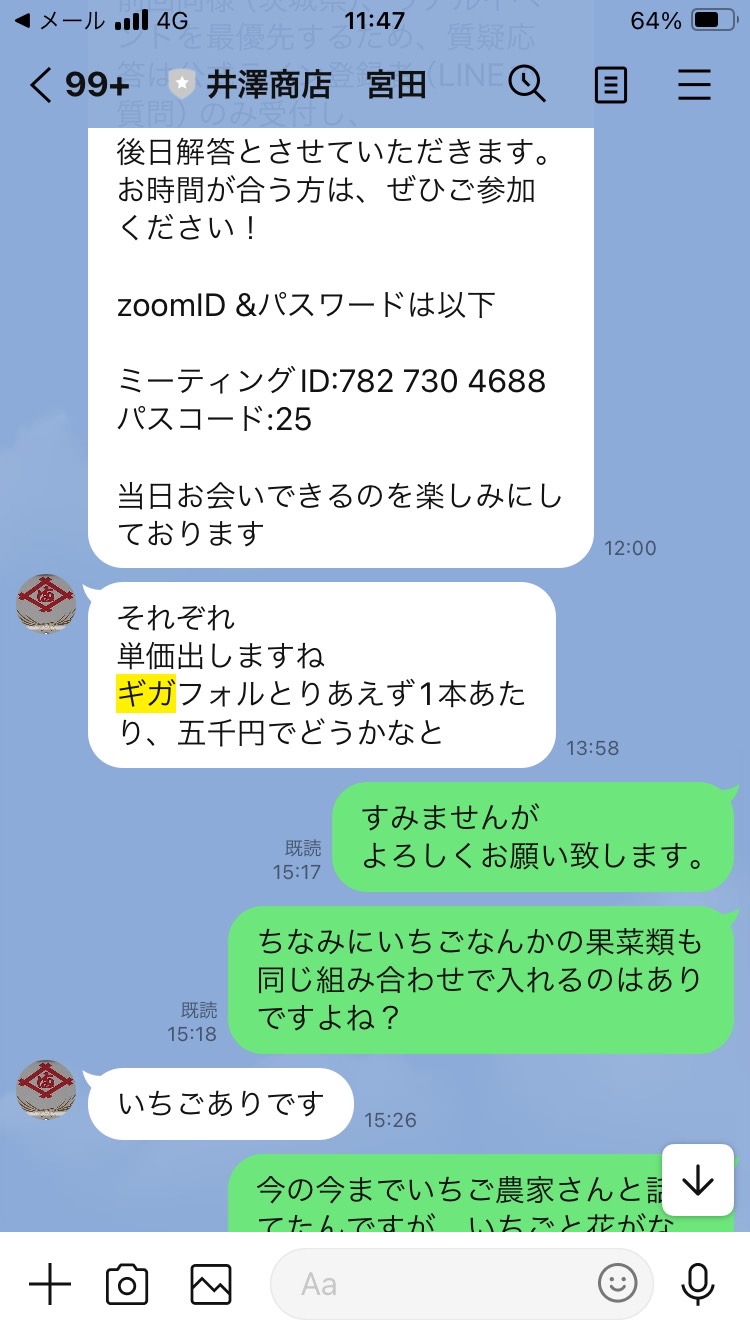Open sender's avatar next to いちごありです
The image size is (750, 1334).
point(46,1090)
